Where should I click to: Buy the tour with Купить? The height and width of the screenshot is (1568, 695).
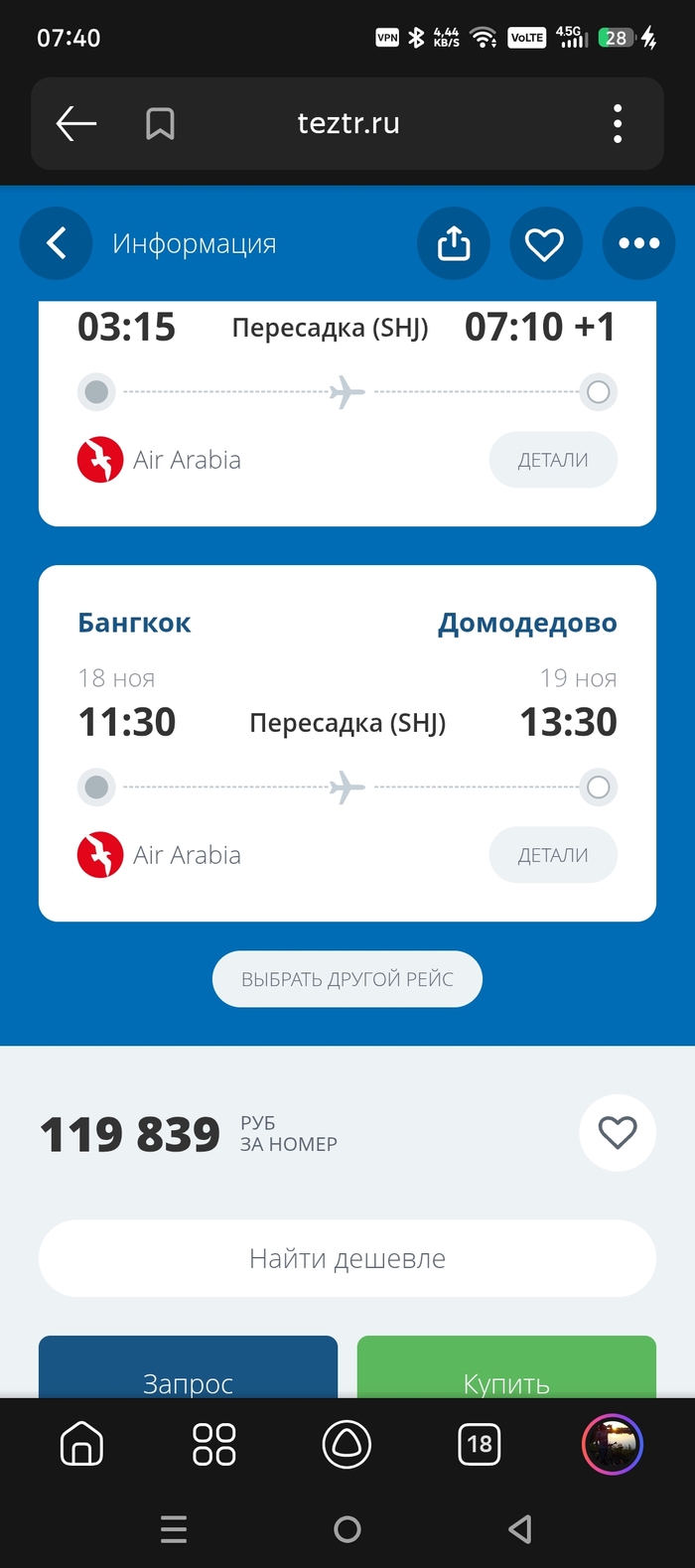pos(506,1375)
